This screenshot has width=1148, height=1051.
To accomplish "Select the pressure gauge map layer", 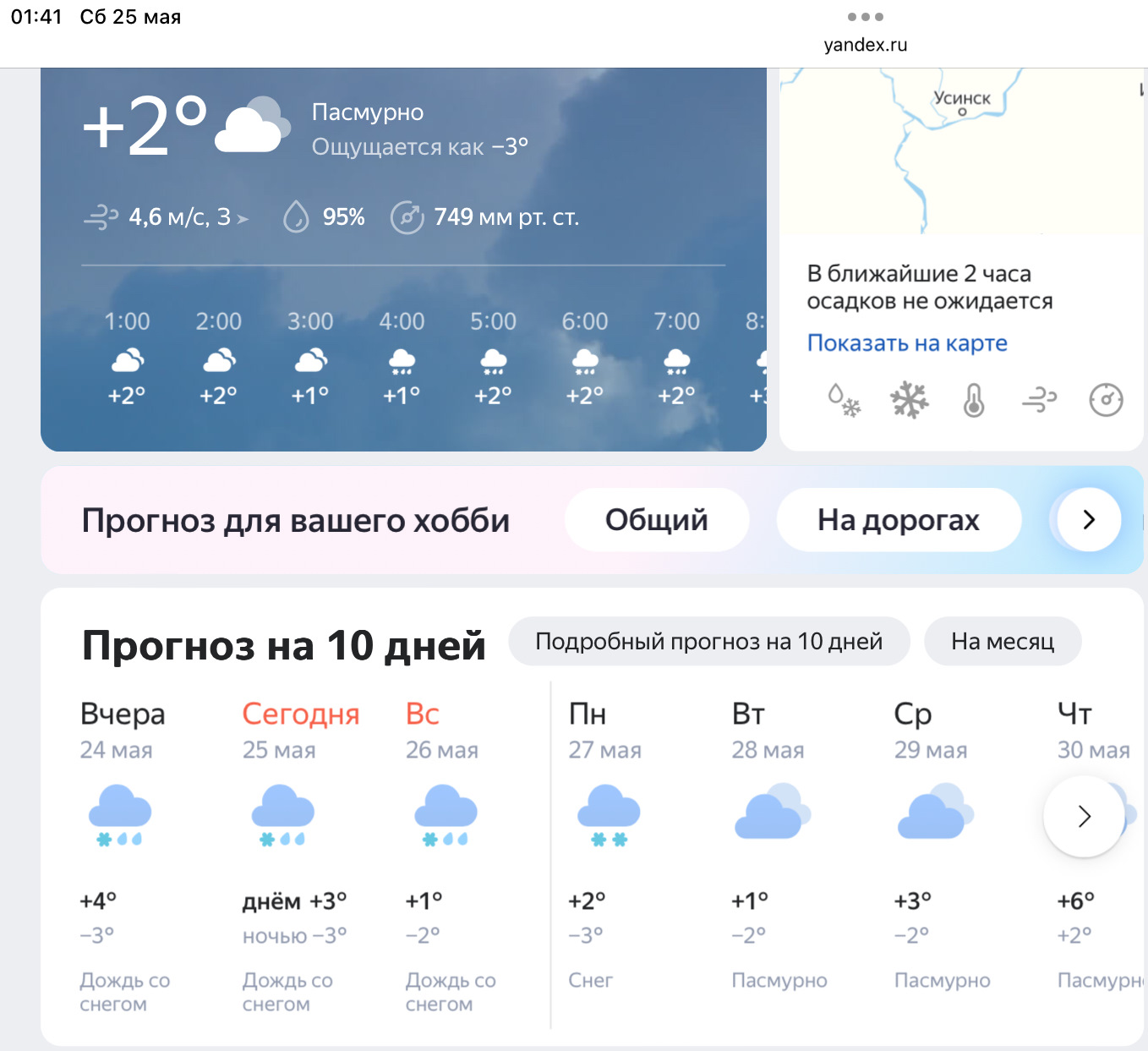I will coord(1105,400).
